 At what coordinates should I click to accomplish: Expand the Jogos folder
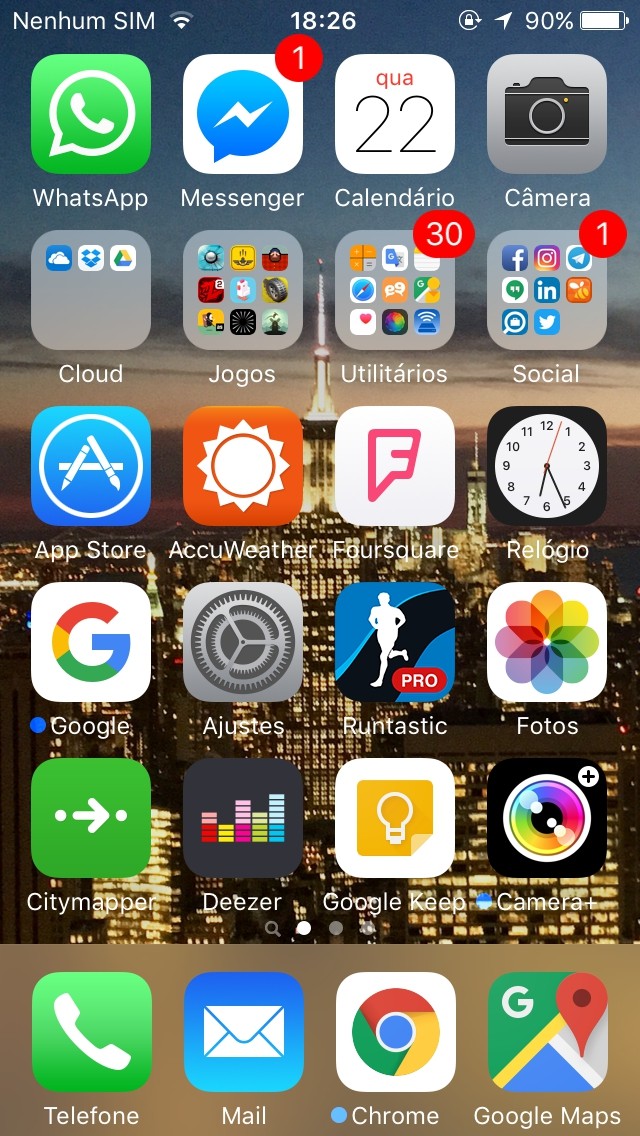pyautogui.click(x=243, y=290)
